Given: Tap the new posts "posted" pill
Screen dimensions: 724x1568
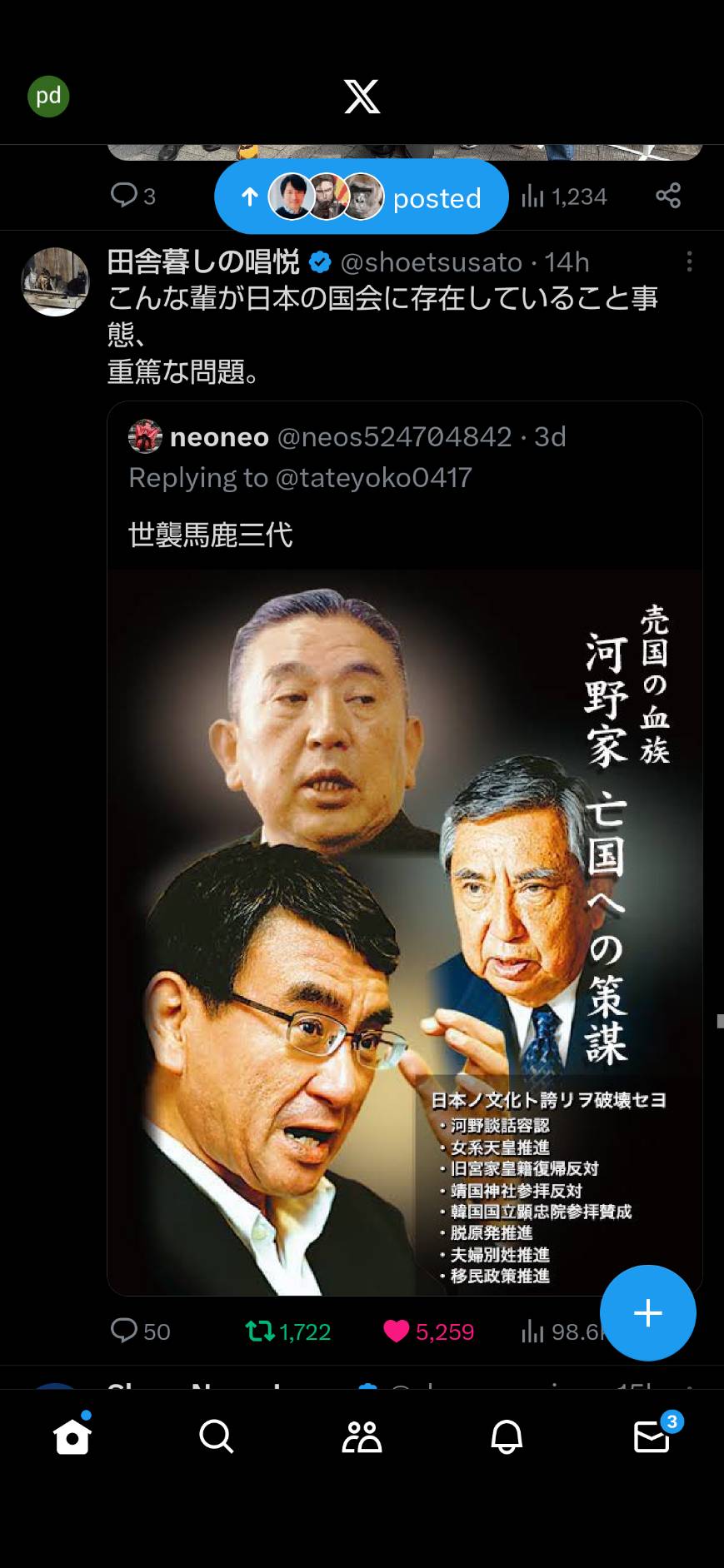Looking at the screenshot, I should pos(362,197).
